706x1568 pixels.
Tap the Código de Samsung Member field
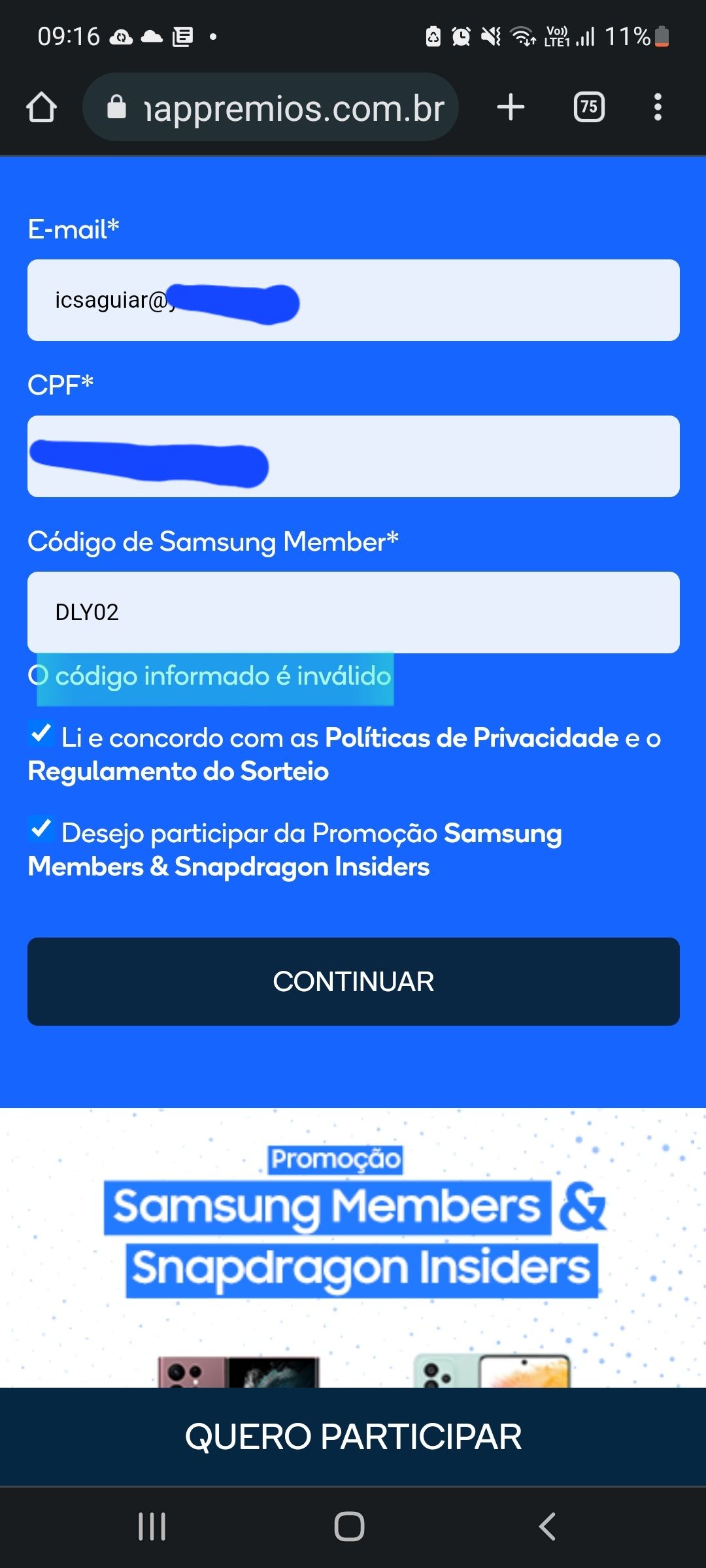tap(353, 612)
